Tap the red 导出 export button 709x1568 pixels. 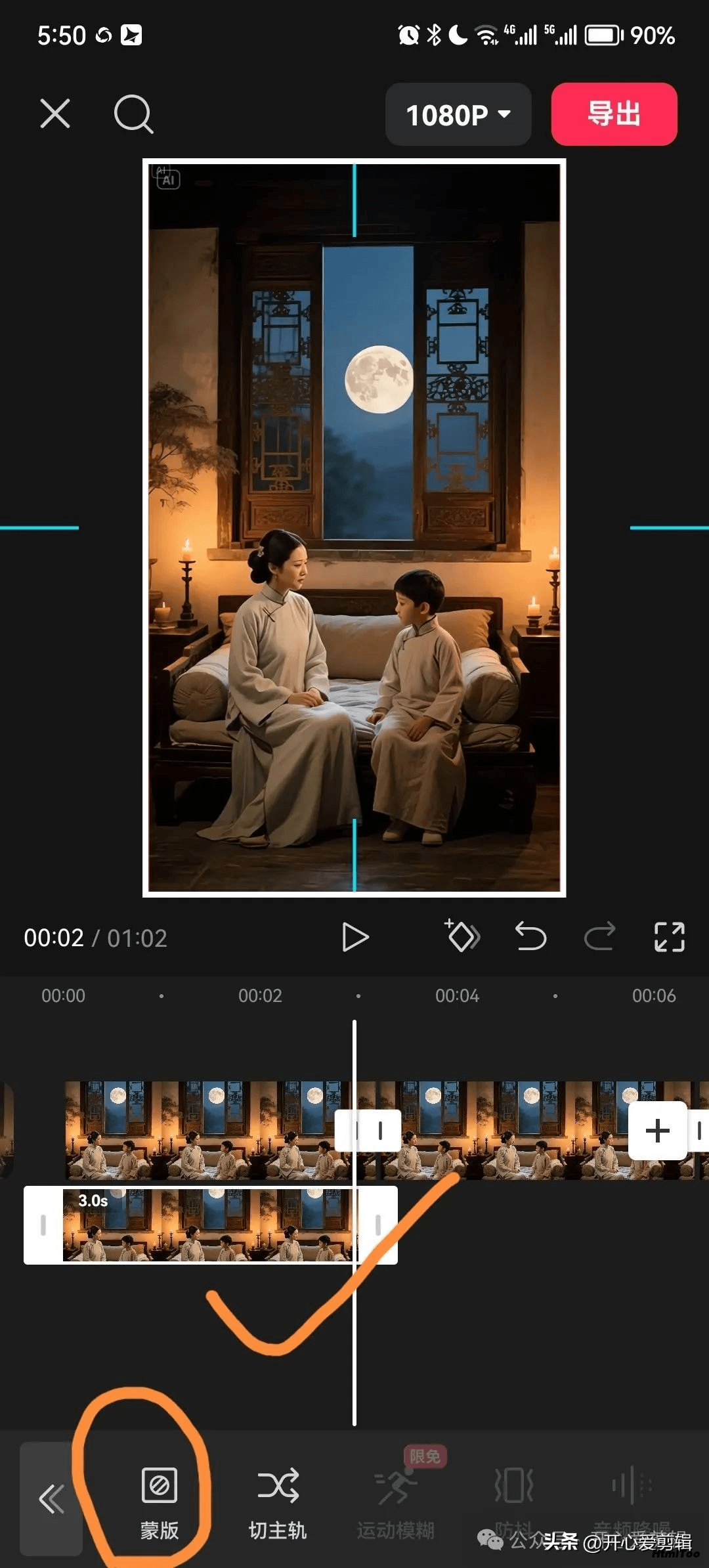pos(614,114)
